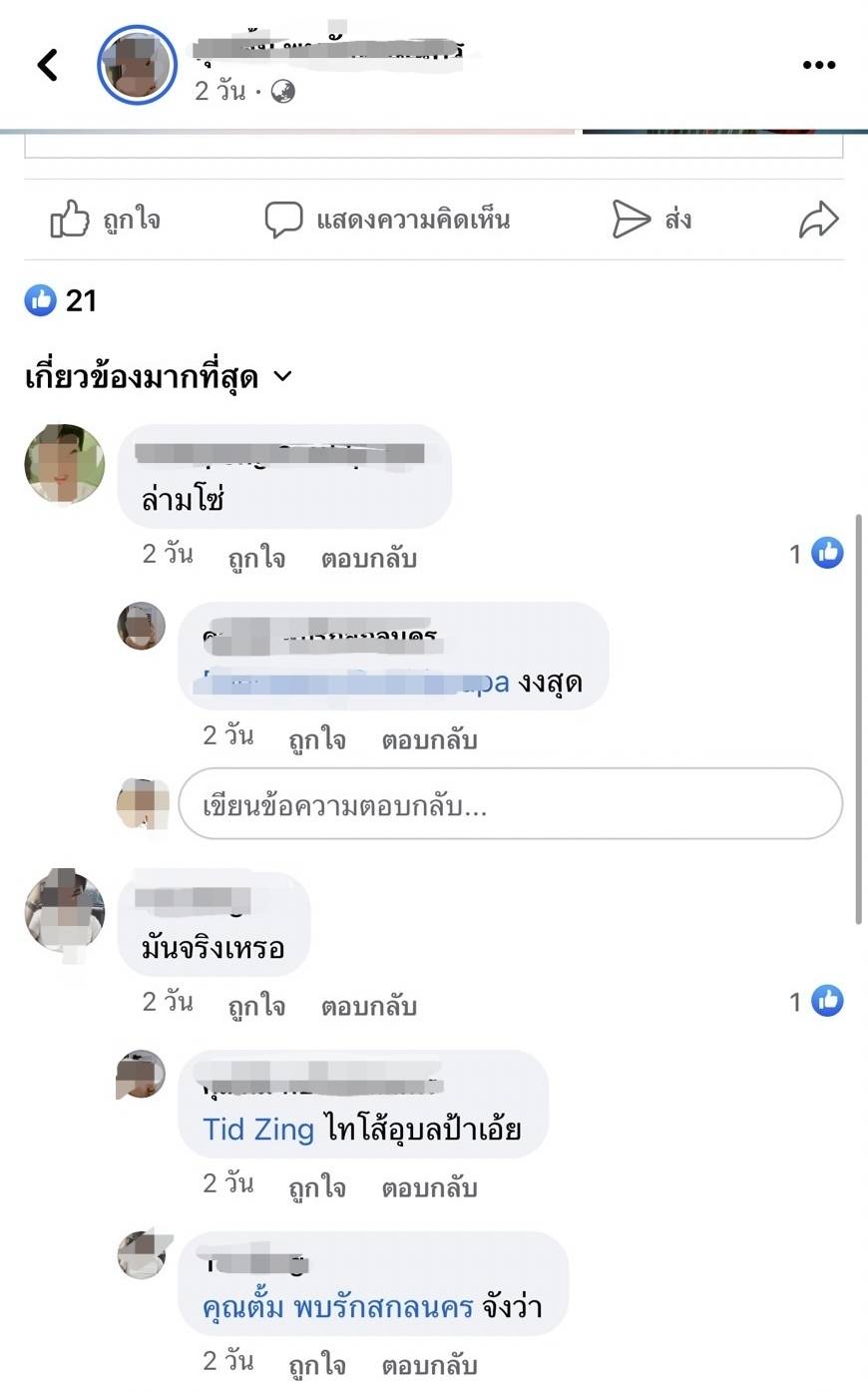
Task: Share the post with arrow icon
Action: click(818, 220)
